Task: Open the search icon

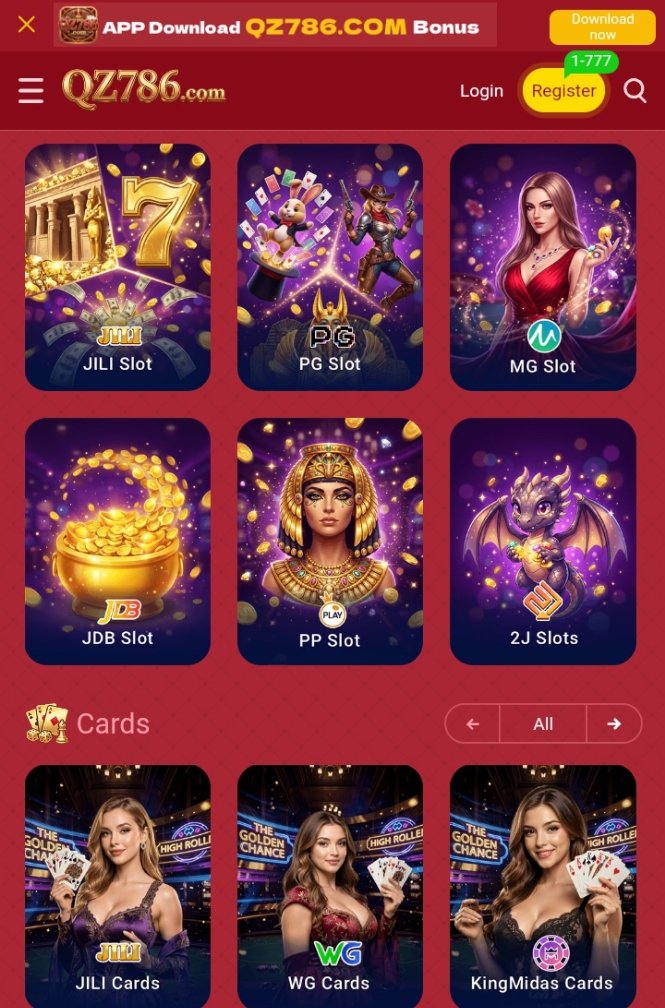Action: coord(634,91)
